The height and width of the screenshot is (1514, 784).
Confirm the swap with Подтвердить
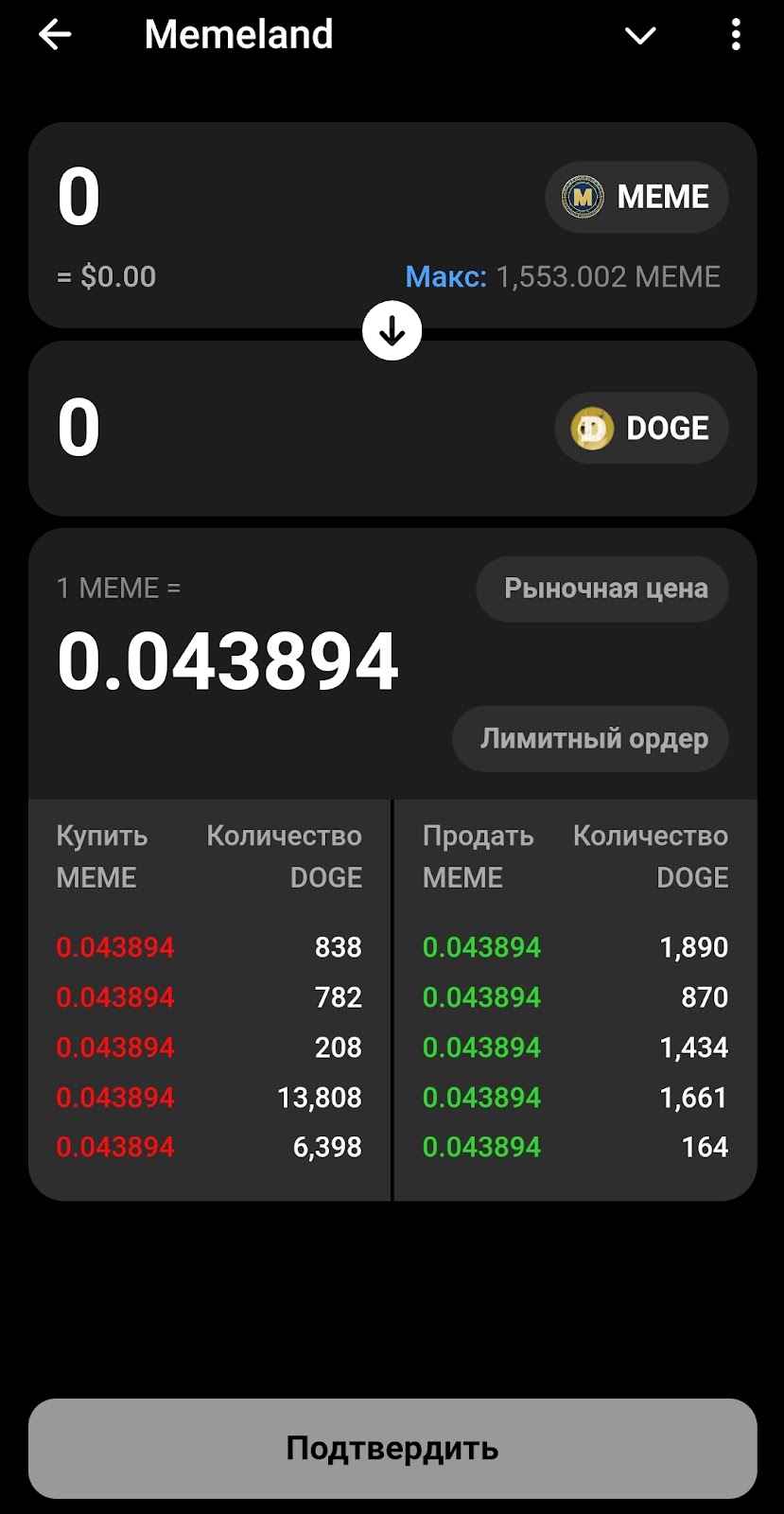point(392,1448)
